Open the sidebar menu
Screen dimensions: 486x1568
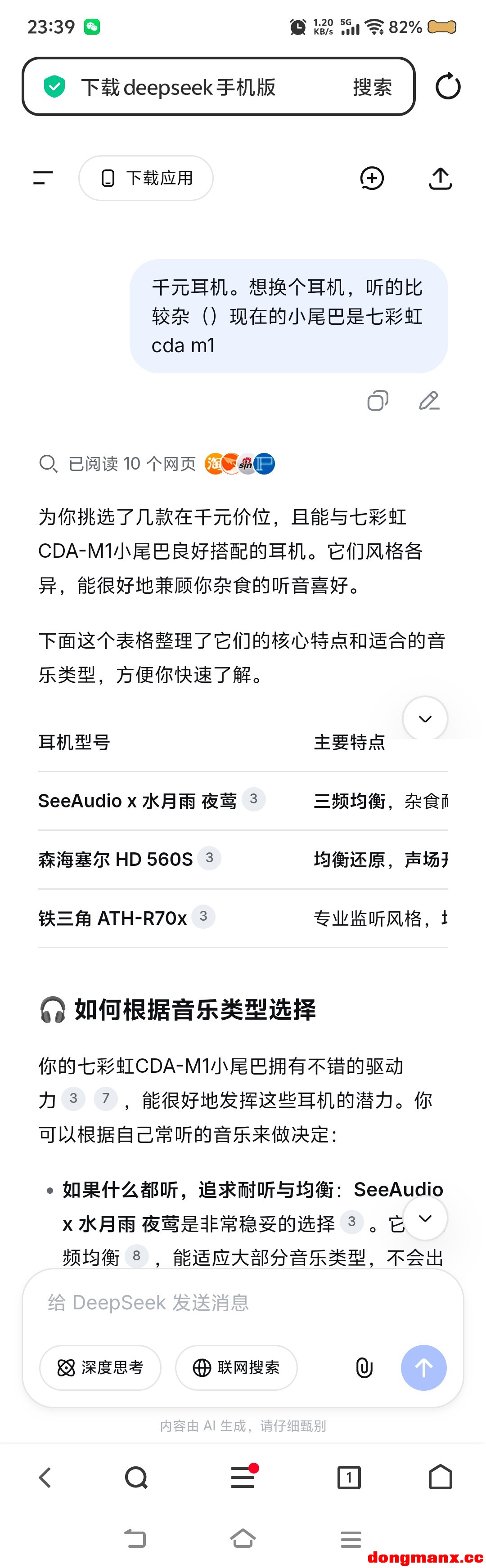coord(43,178)
